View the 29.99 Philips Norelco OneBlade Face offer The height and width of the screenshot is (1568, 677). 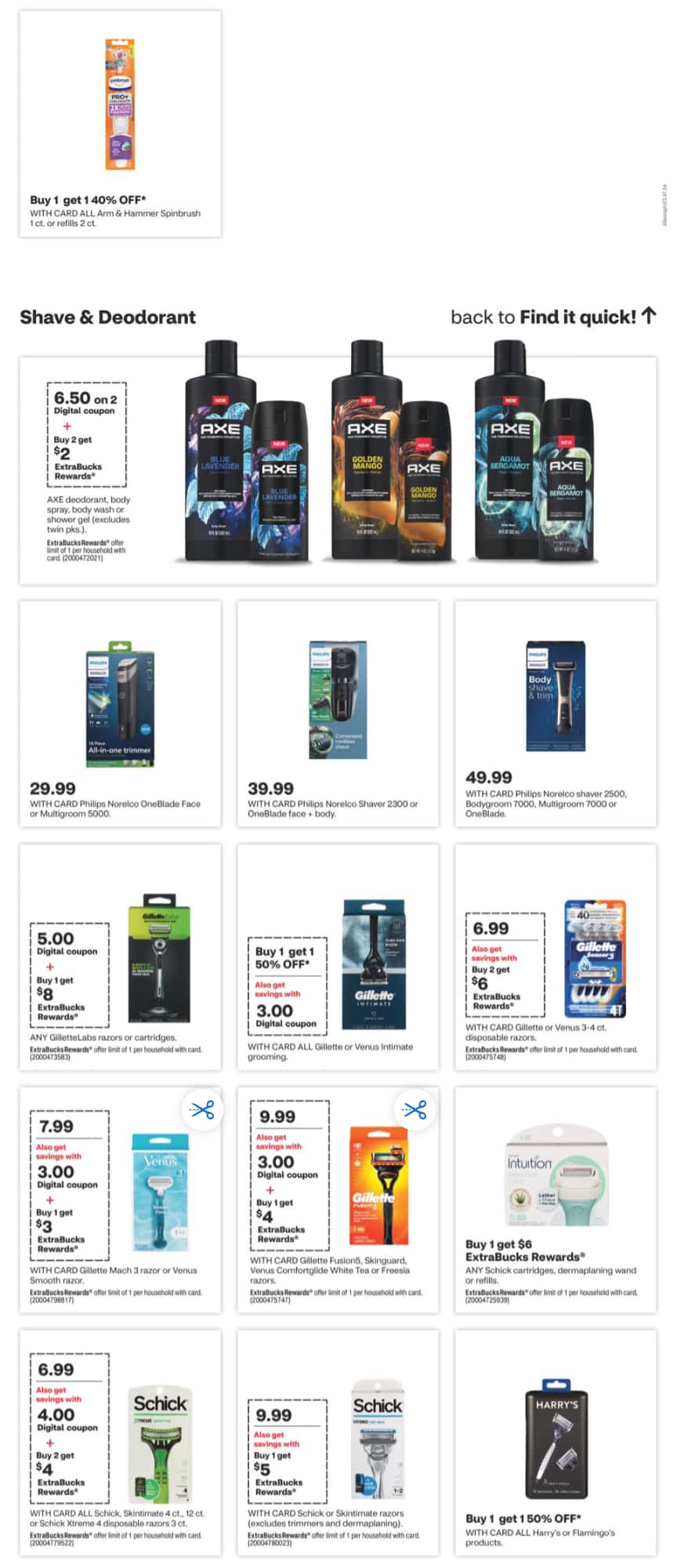120,713
